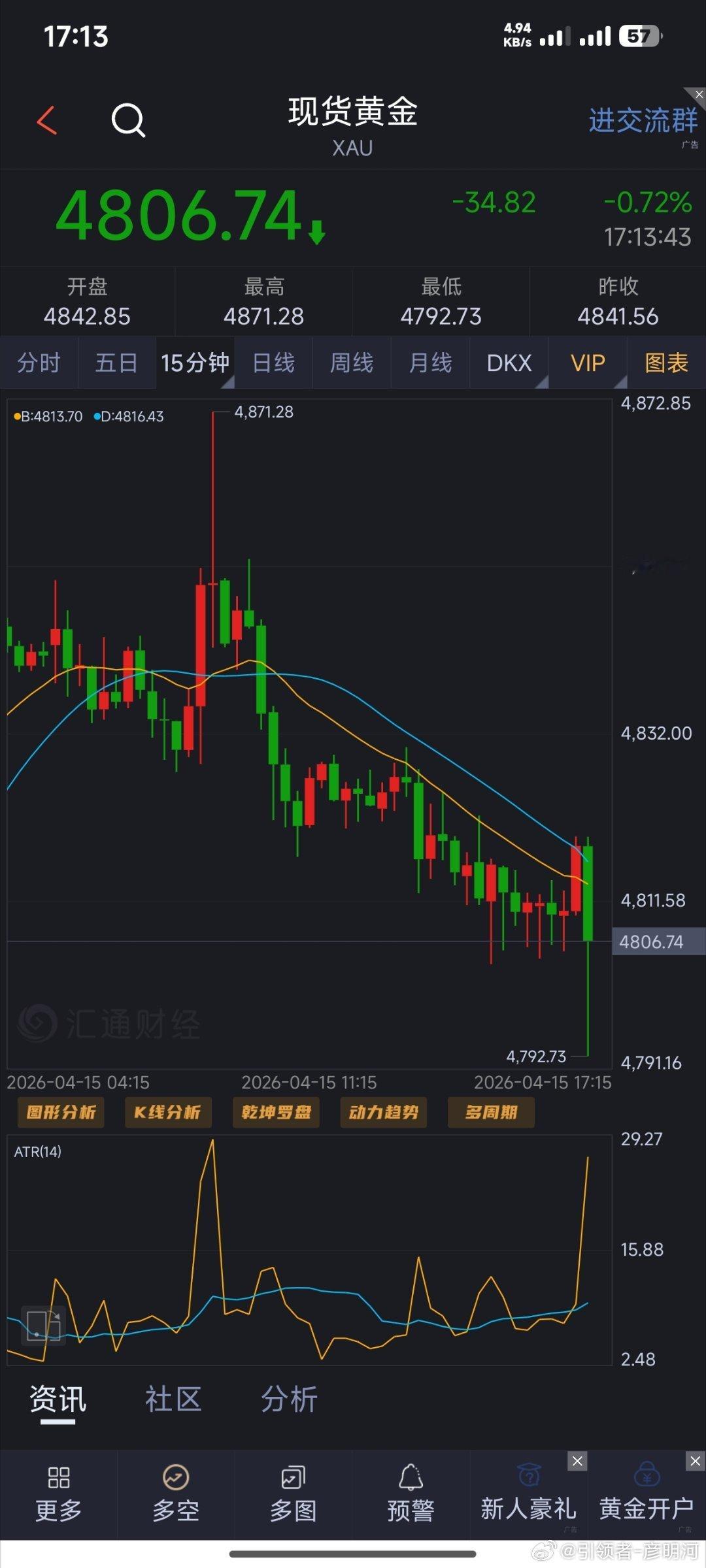Tap the K线分析 button
This screenshot has width=706, height=1568.
[168, 1112]
